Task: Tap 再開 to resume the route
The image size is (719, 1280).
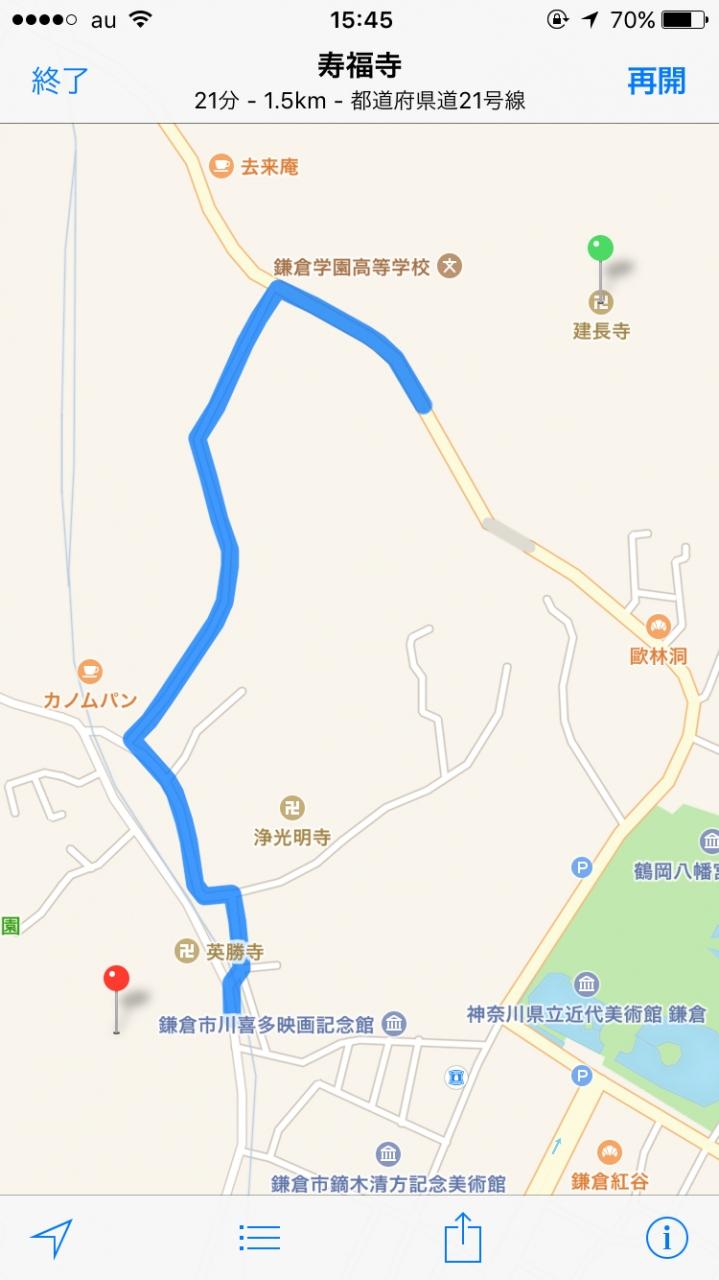Action: 656,81
